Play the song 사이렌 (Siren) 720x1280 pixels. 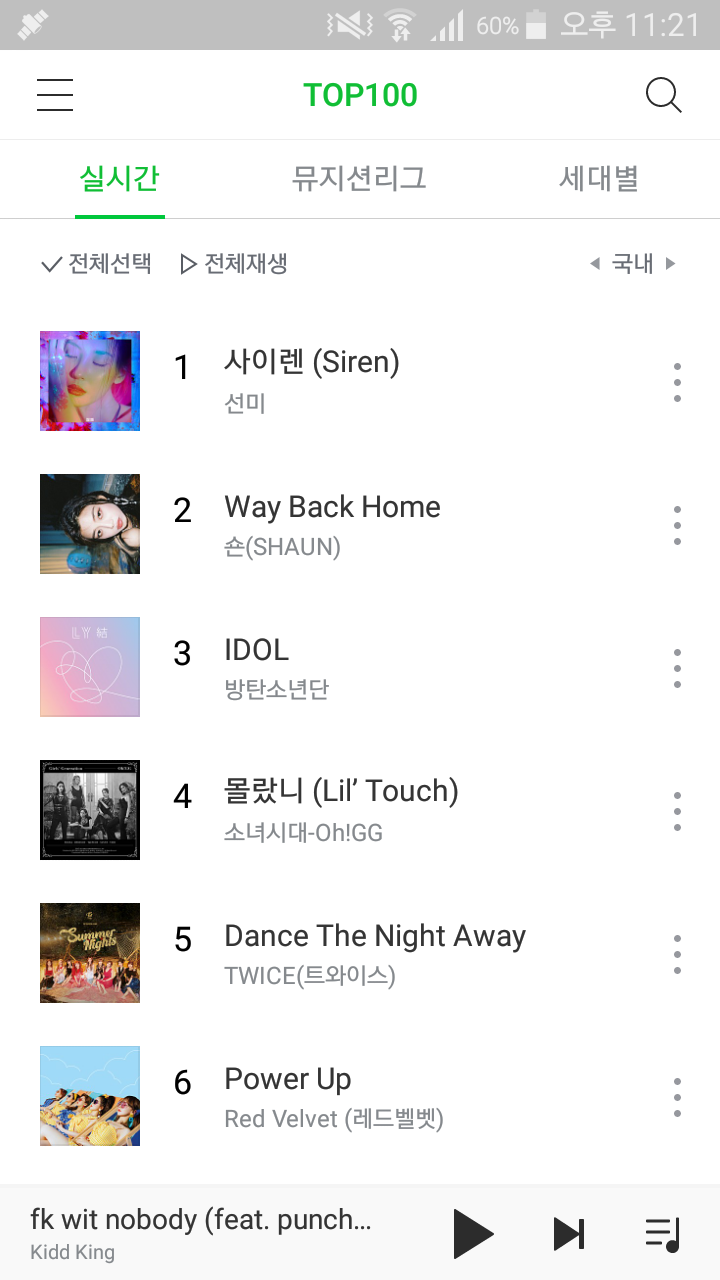click(311, 362)
